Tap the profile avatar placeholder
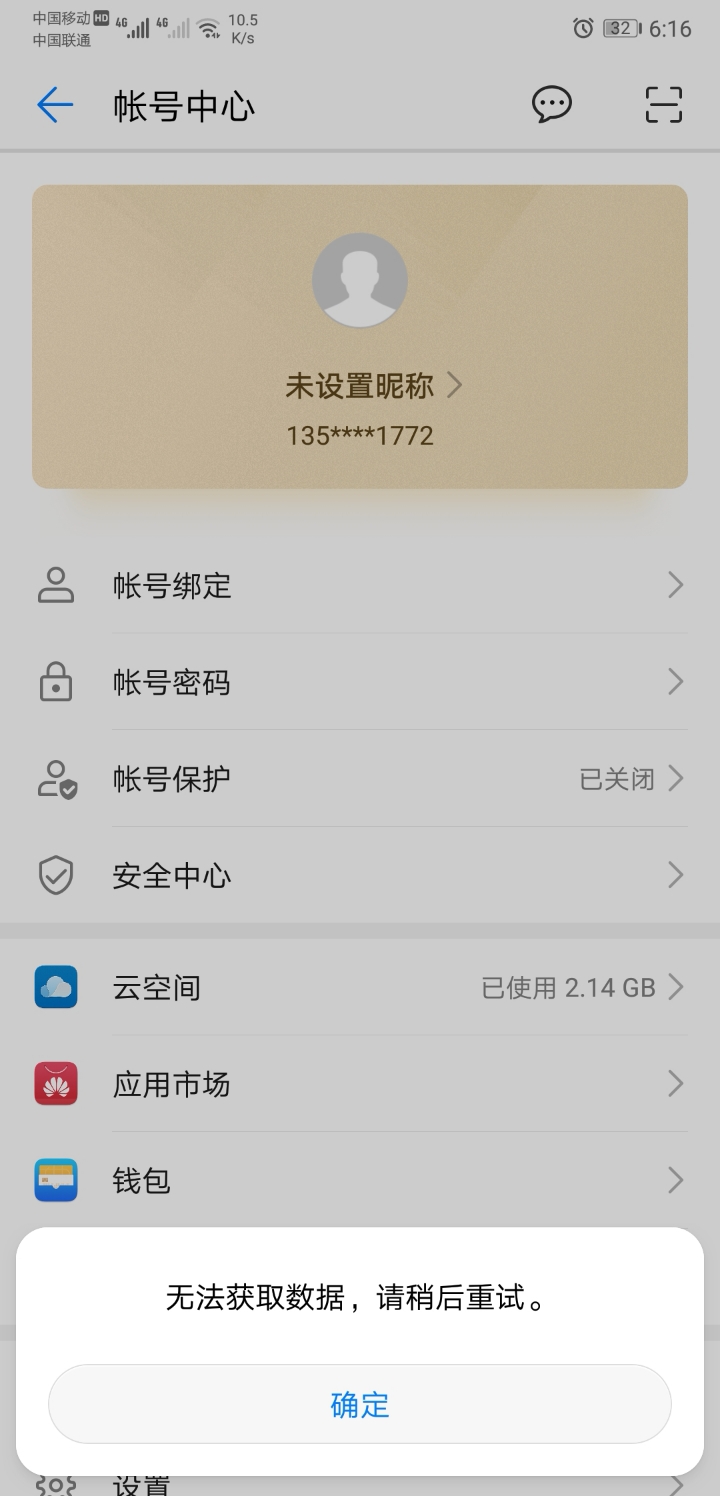The image size is (720, 1496). tap(360, 281)
